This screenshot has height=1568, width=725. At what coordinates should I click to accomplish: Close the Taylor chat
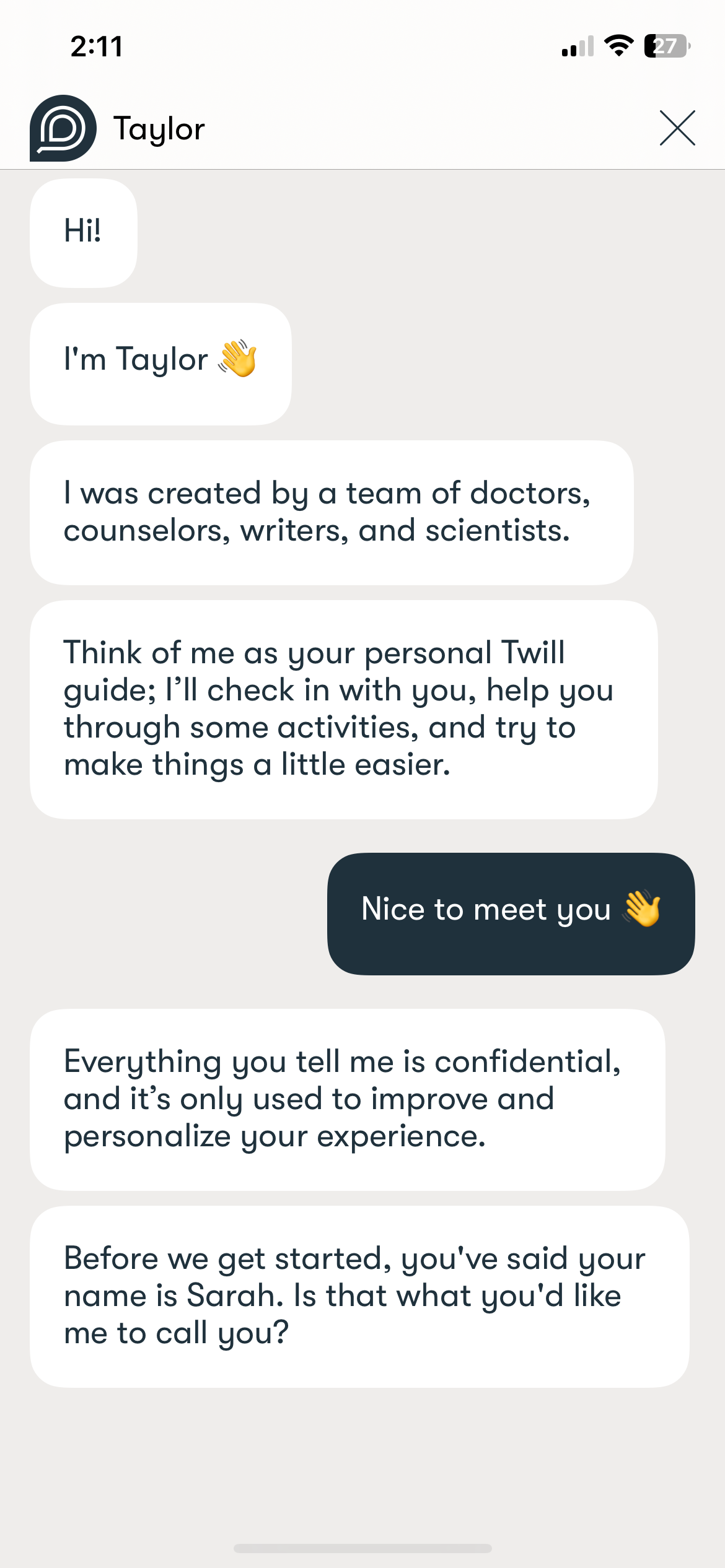(677, 128)
